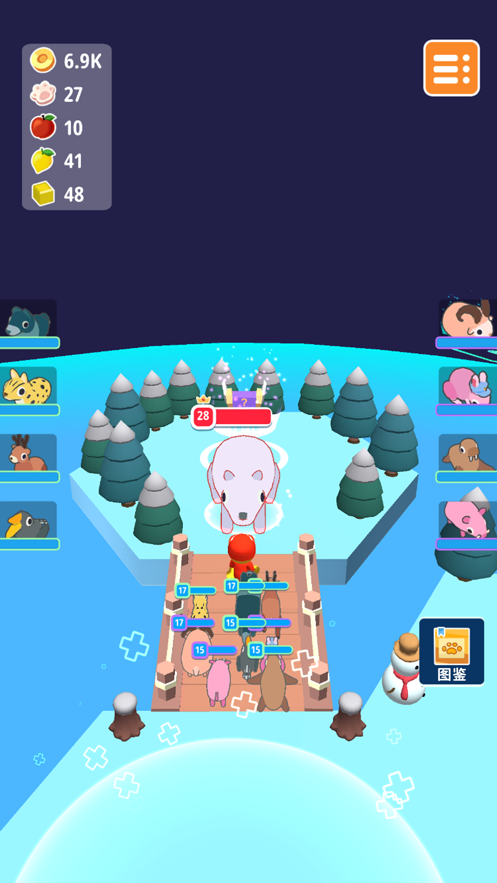Select the gray toucan-beaked animal card

tap(29, 525)
